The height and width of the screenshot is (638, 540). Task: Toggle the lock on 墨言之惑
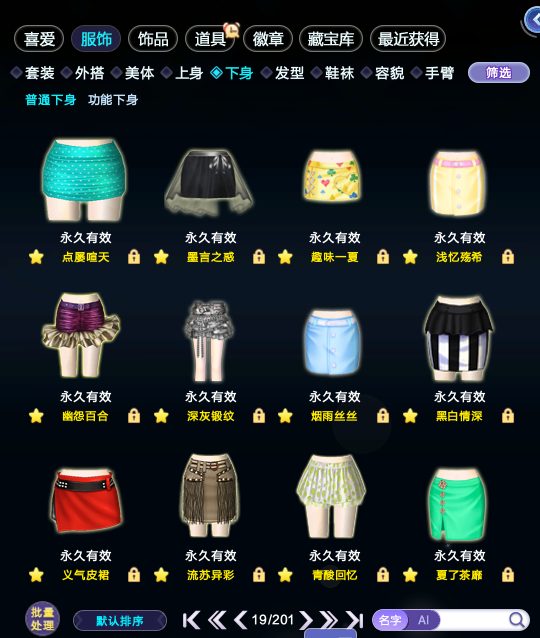tap(259, 257)
